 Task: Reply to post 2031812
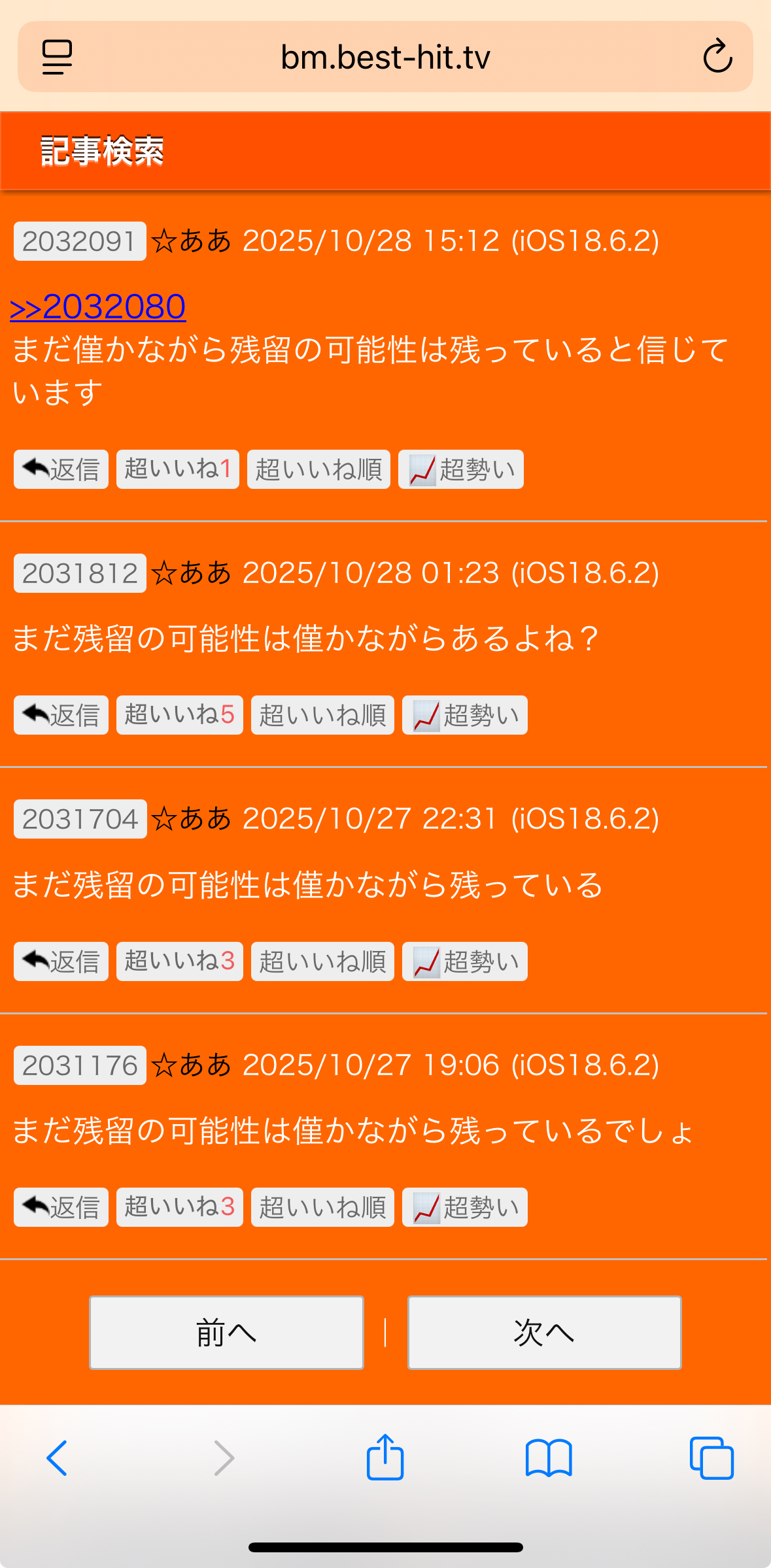(x=61, y=715)
